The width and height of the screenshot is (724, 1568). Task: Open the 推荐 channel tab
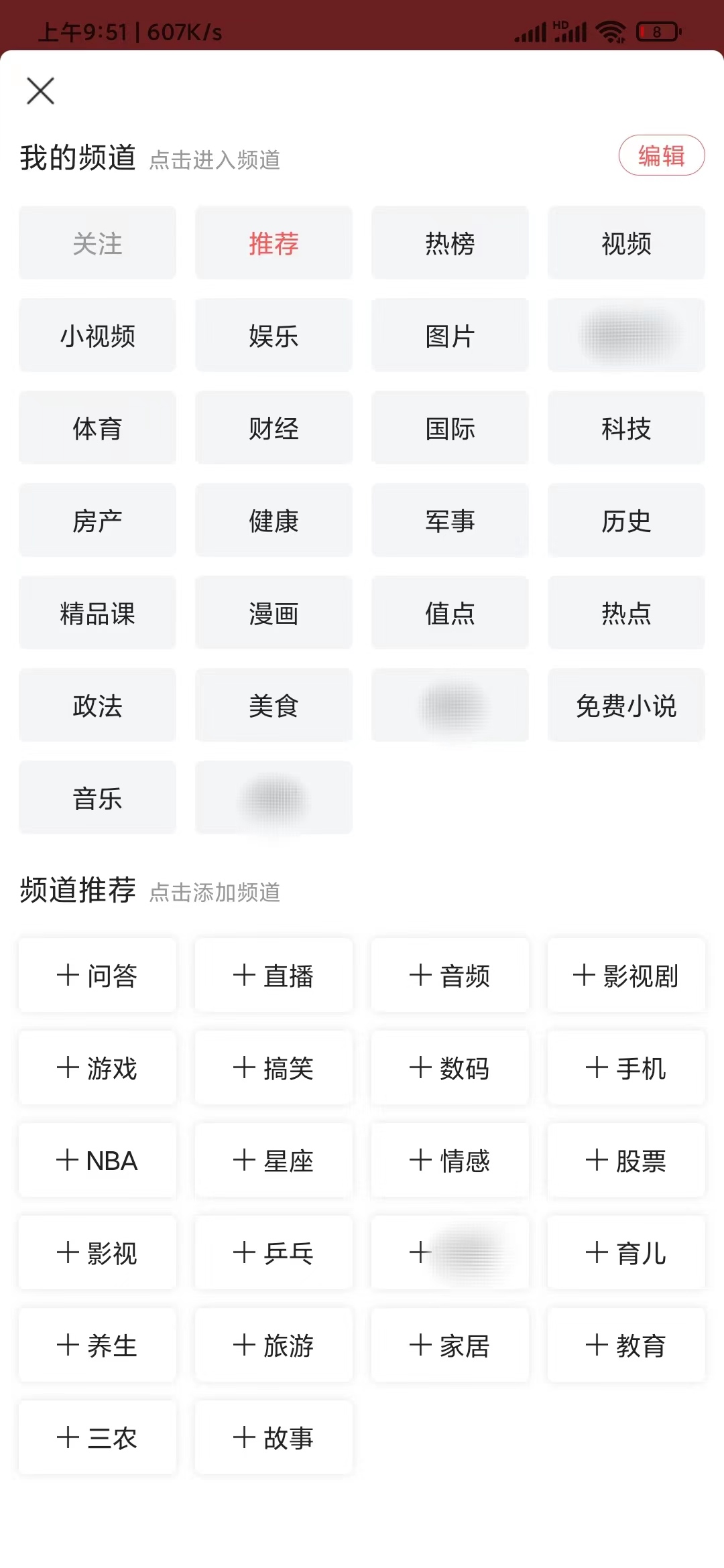point(274,243)
